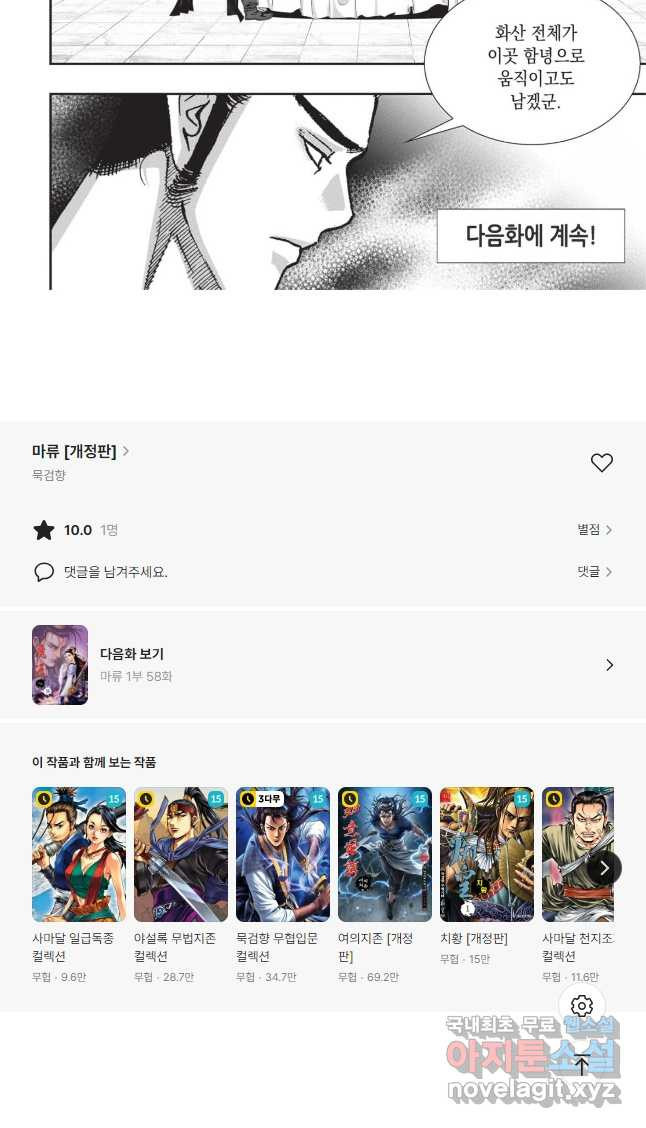Show more recommended titles with the arrow
This screenshot has height=1128, width=646.
tap(604, 869)
